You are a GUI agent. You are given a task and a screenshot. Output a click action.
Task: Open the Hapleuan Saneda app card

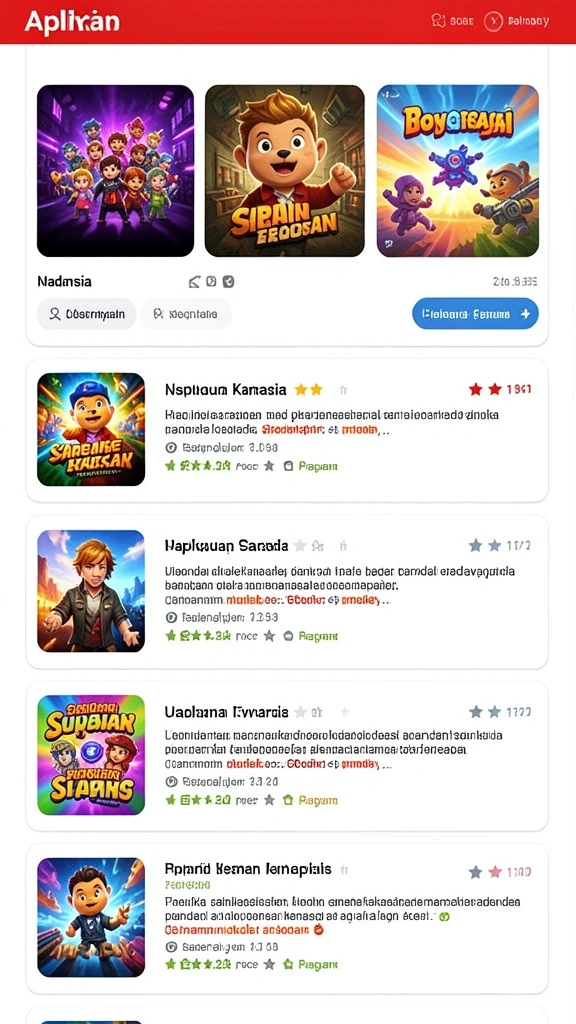[x=287, y=592]
